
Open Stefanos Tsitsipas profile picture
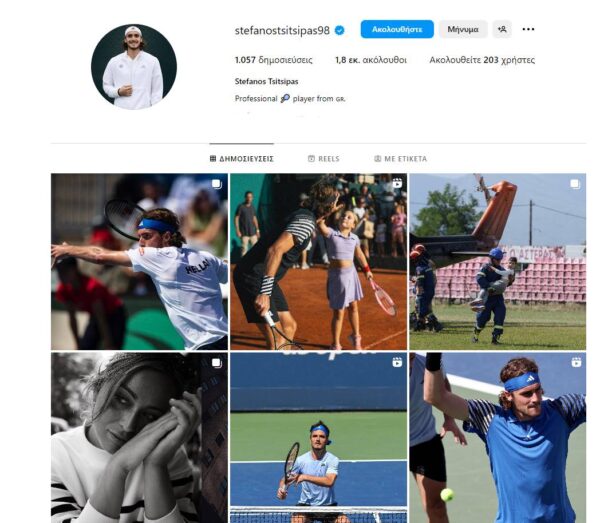point(133,67)
